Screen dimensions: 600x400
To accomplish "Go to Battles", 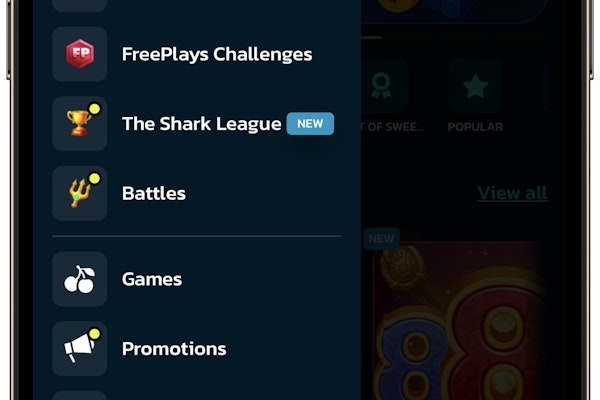I will coord(153,193).
